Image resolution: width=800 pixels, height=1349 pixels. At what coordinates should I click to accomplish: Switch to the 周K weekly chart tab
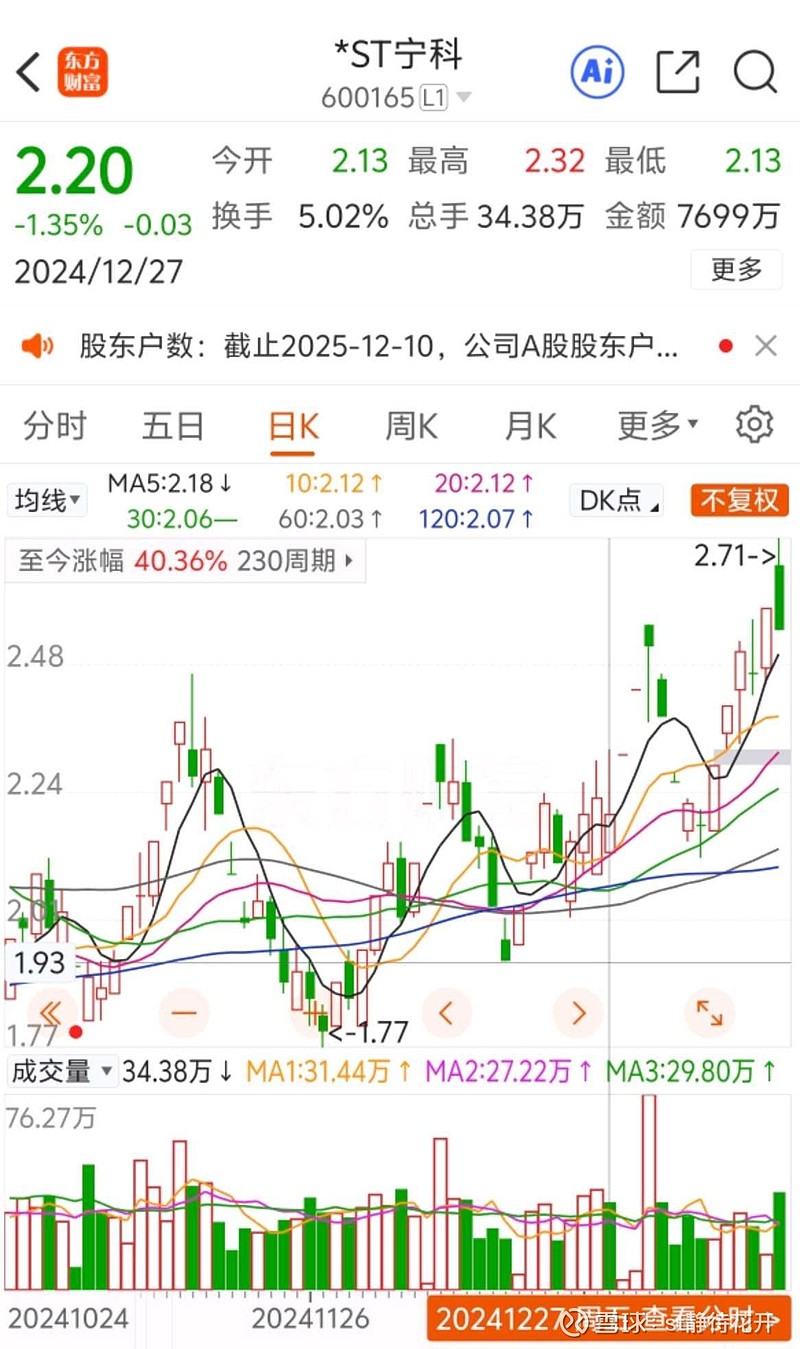(x=410, y=425)
